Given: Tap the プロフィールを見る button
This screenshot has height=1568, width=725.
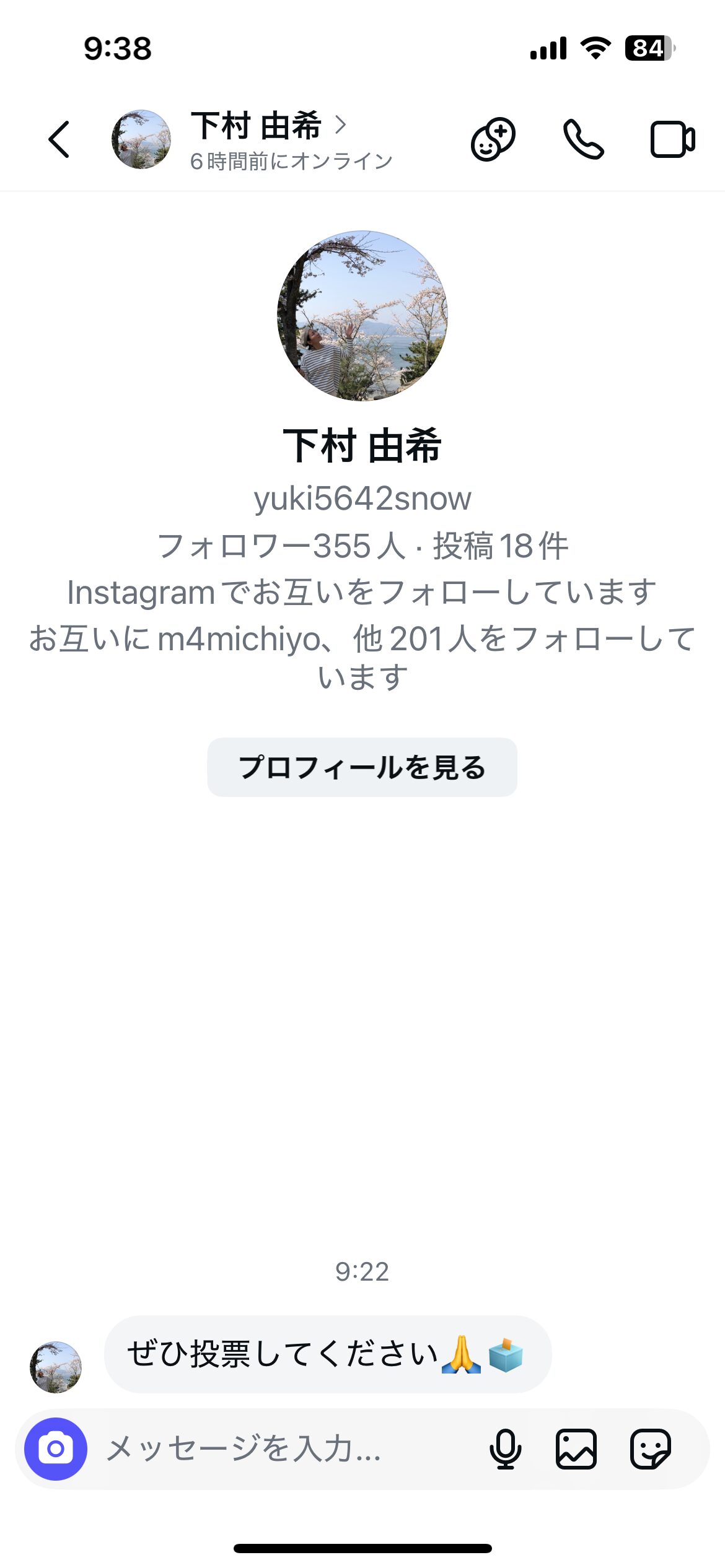Looking at the screenshot, I should [362, 767].
